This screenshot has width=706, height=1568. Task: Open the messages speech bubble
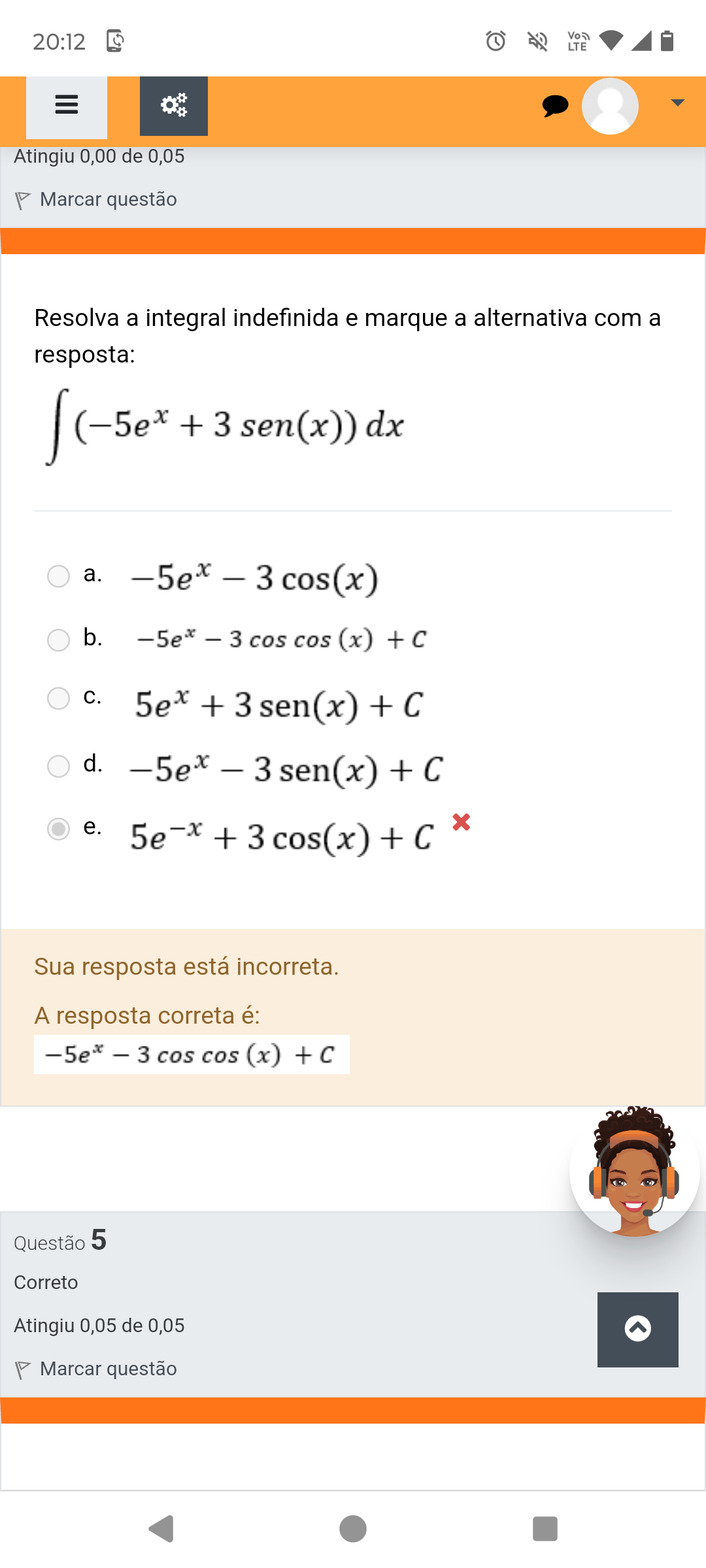tap(555, 105)
